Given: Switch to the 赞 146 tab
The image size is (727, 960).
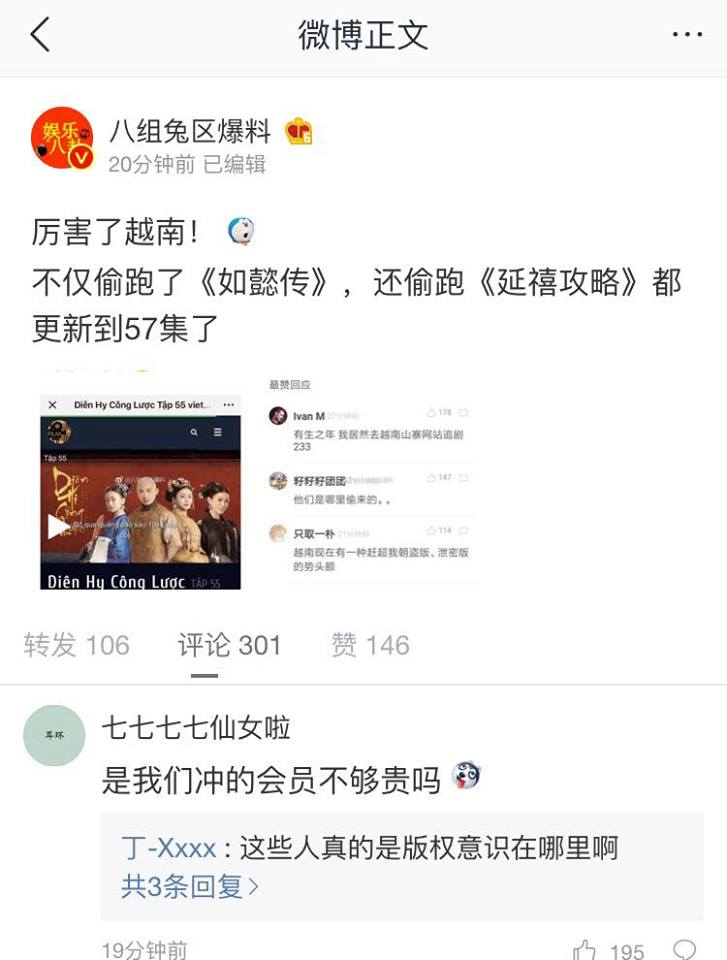Looking at the screenshot, I should [x=370, y=645].
